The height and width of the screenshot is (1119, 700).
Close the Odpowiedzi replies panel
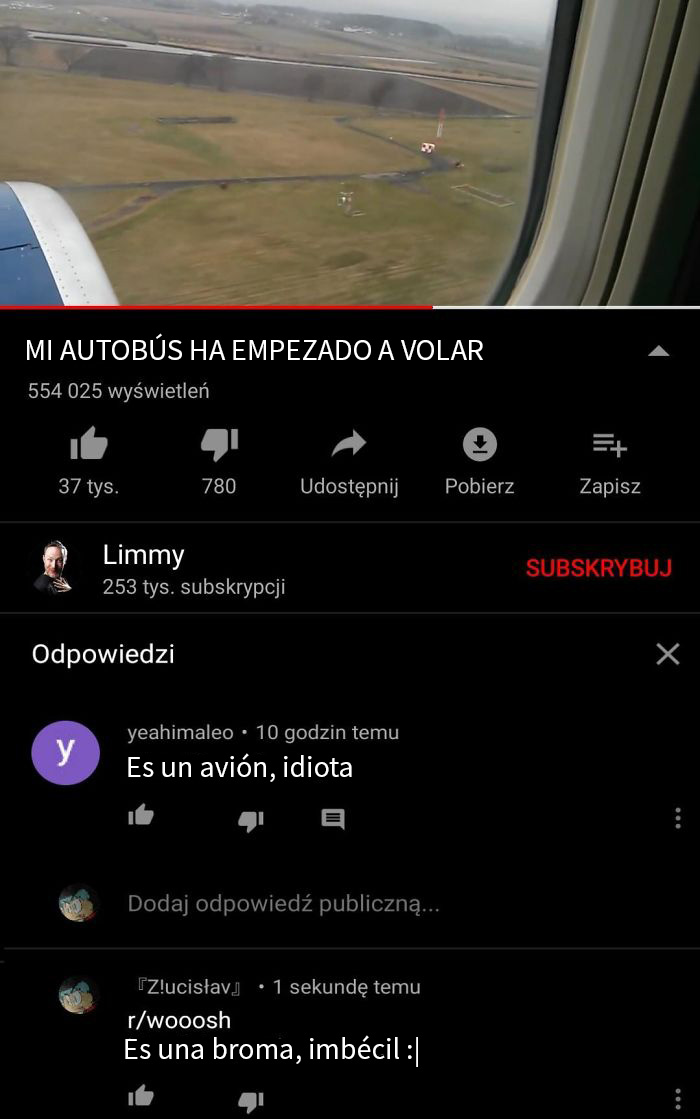[x=667, y=654]
